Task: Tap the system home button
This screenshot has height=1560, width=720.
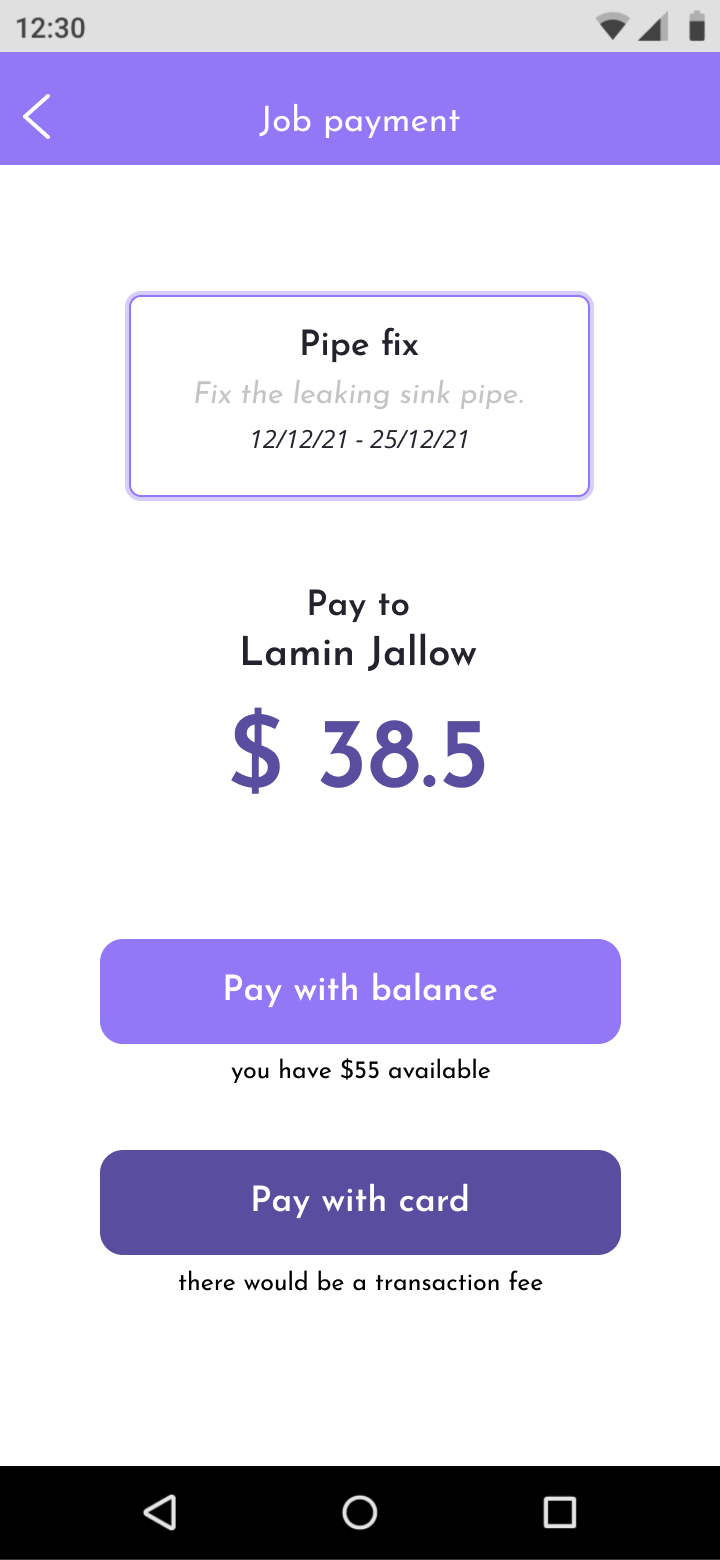Action: (x=359, y=1511)
